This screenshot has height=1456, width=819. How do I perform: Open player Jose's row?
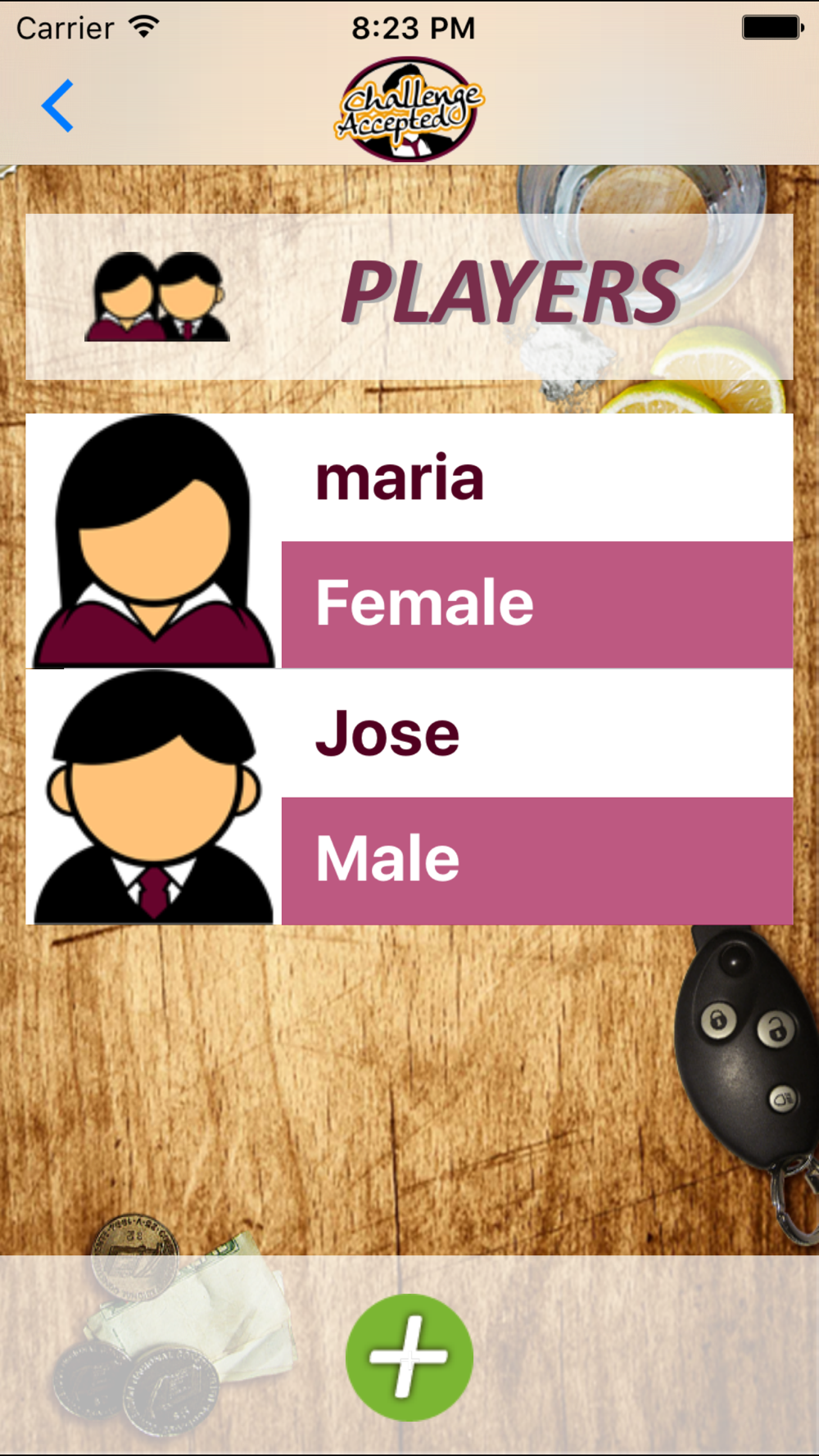[x=409, y=797]
